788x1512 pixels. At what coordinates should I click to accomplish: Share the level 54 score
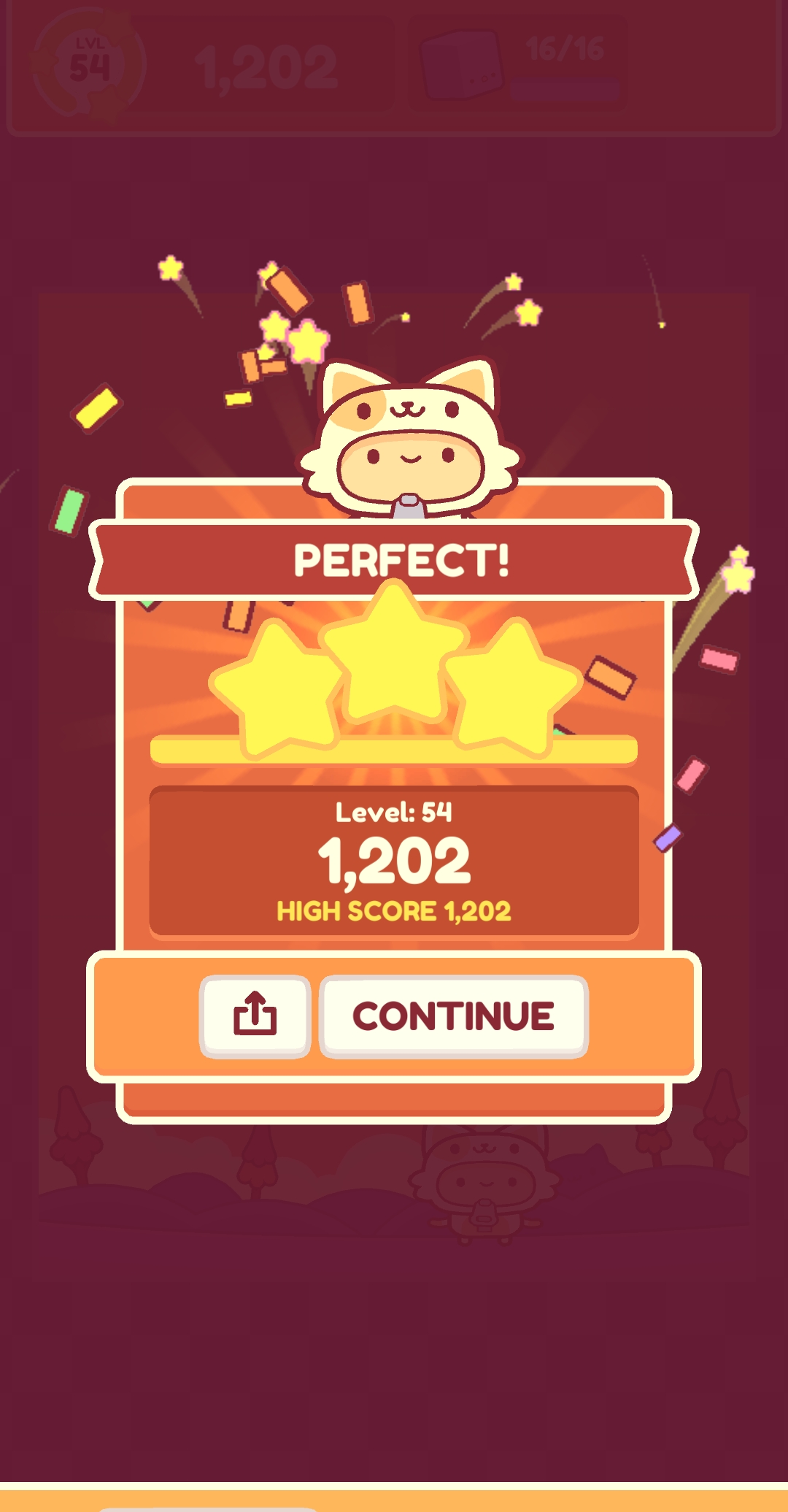pyautogui.click(x=255, y=1016)
